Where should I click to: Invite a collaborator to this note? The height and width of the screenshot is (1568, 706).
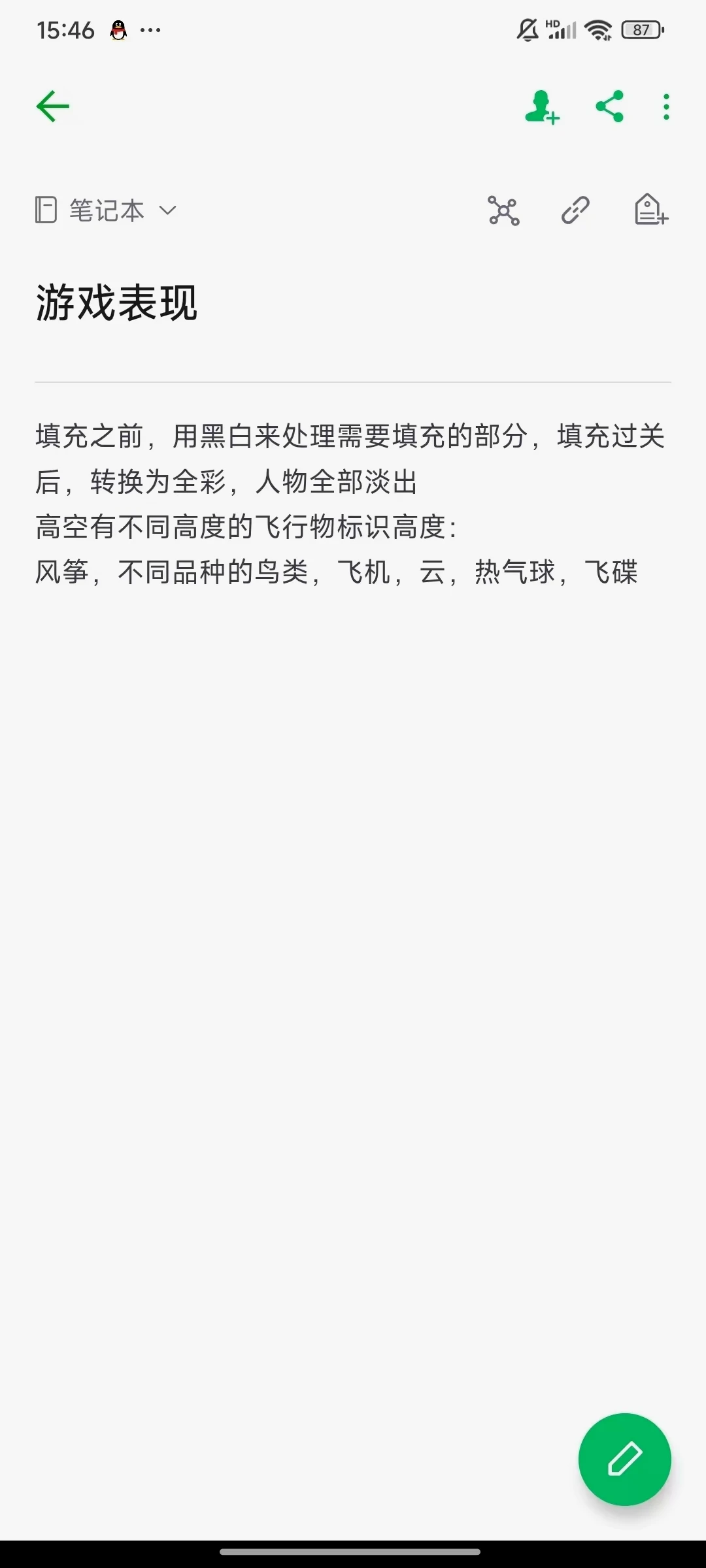(x=542, y=106)
